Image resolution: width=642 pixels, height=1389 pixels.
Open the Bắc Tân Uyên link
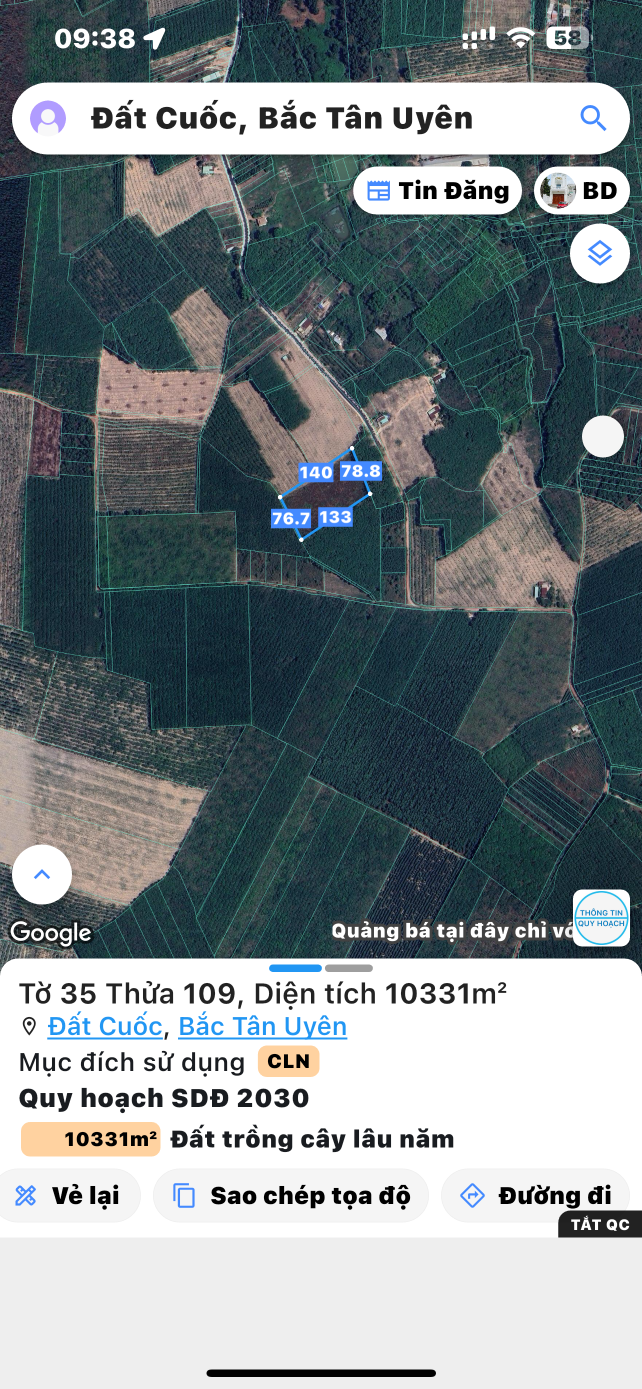(x=262, y=1026)
